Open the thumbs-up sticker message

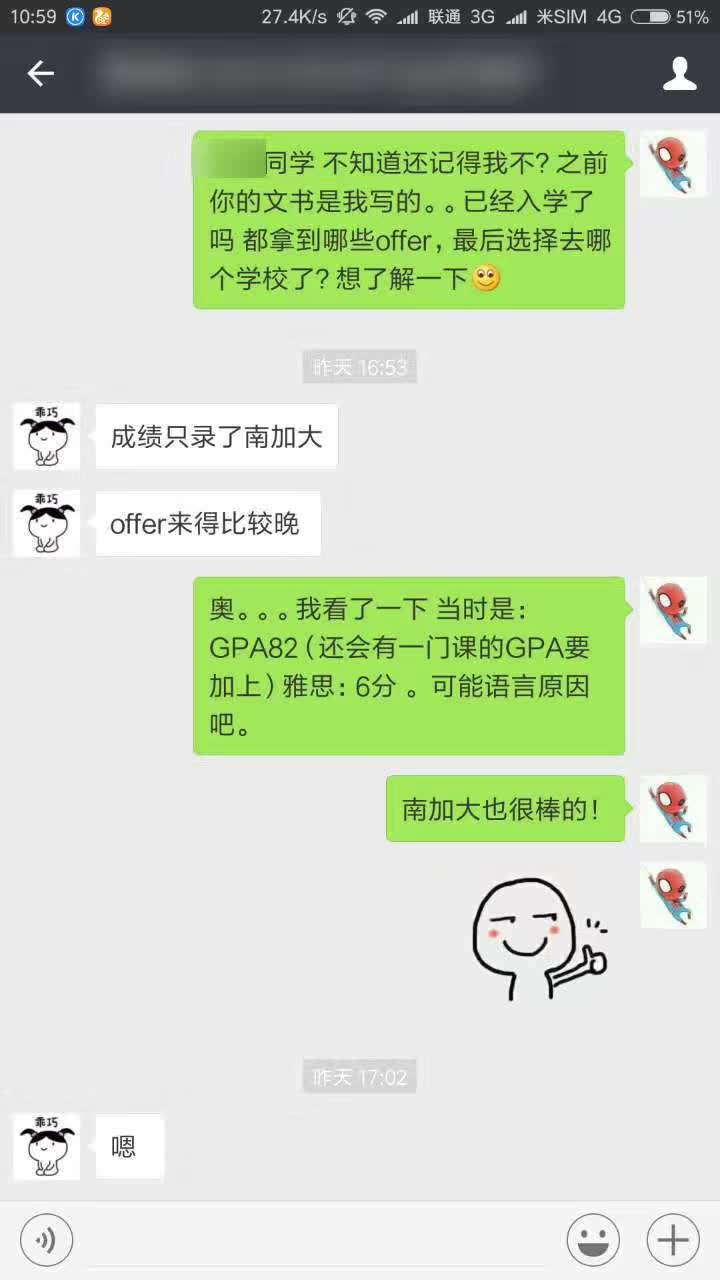540,940
